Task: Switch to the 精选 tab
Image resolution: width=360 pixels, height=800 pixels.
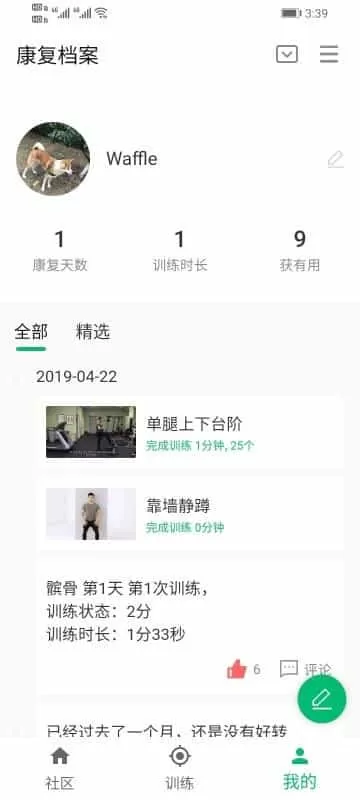Action: 93,332
